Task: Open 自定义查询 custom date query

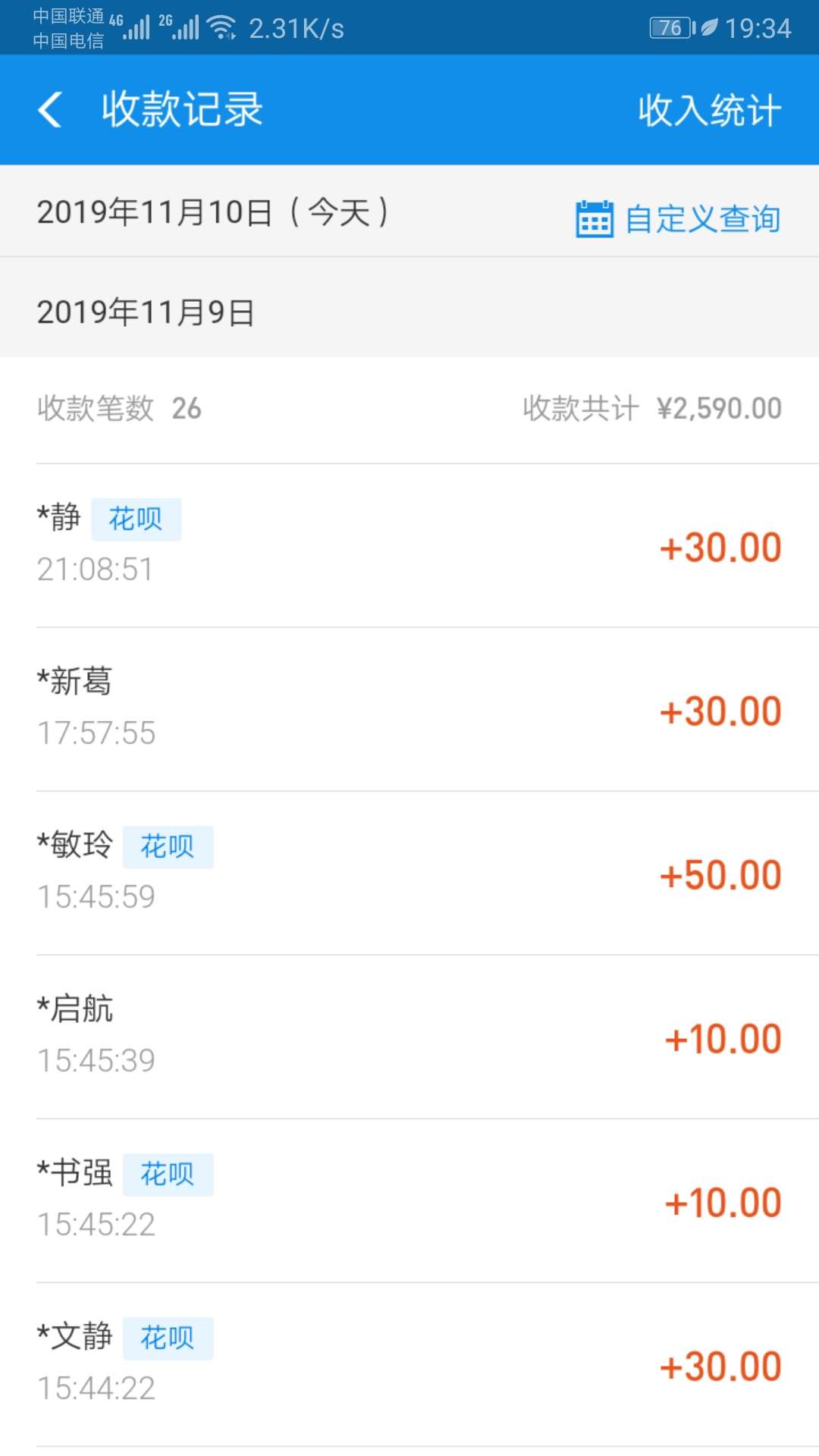Action: (678, 219)
